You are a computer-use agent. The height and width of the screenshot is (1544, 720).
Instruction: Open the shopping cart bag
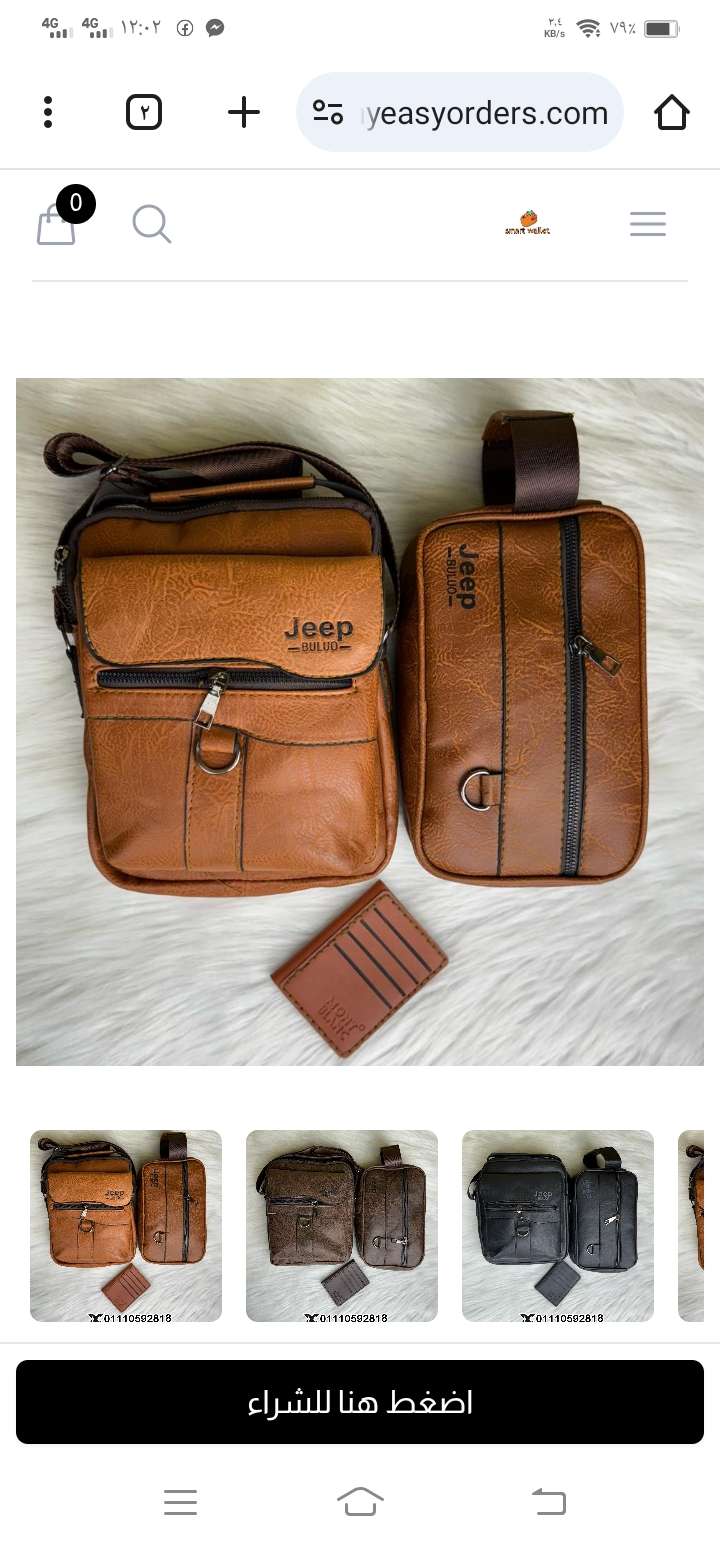57,223
